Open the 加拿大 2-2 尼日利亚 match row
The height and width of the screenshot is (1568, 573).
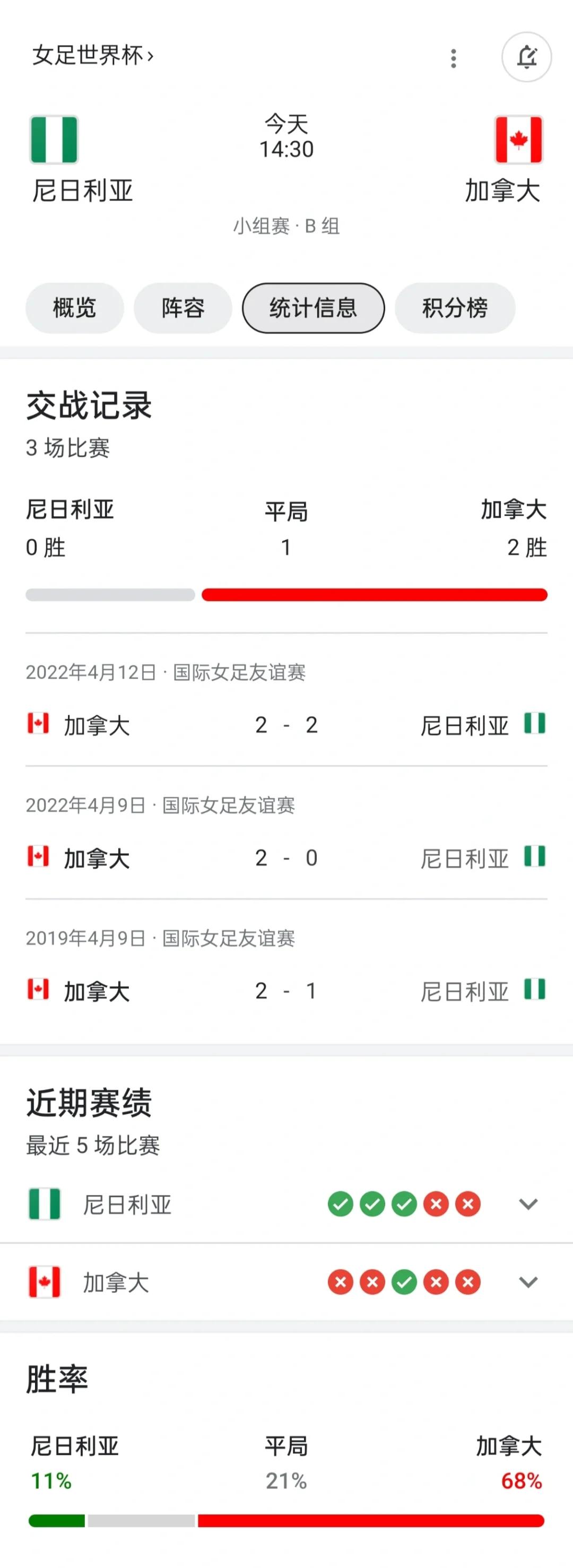click(x=286, y=724)
